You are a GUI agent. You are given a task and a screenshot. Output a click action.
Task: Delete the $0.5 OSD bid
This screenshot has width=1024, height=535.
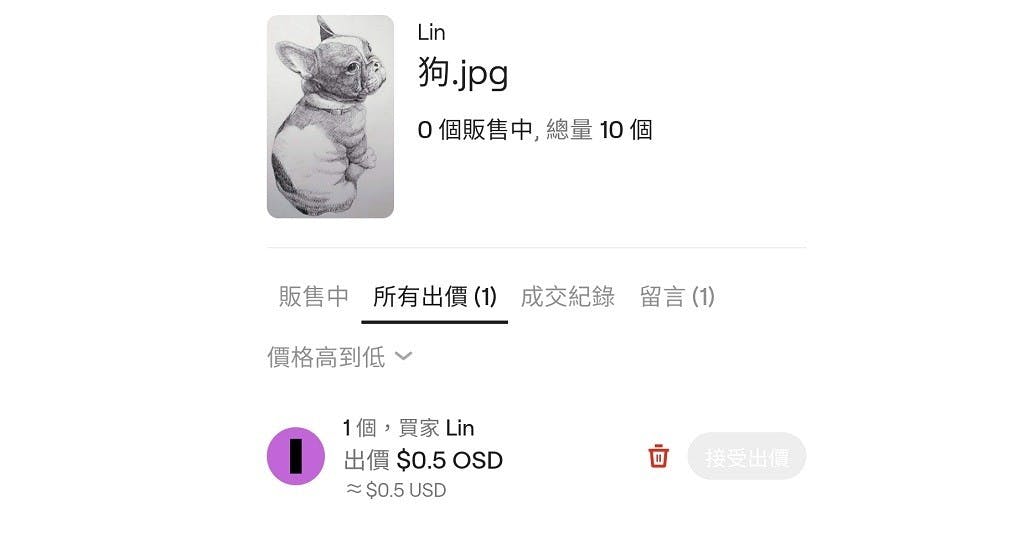click(x=658, y=457)
